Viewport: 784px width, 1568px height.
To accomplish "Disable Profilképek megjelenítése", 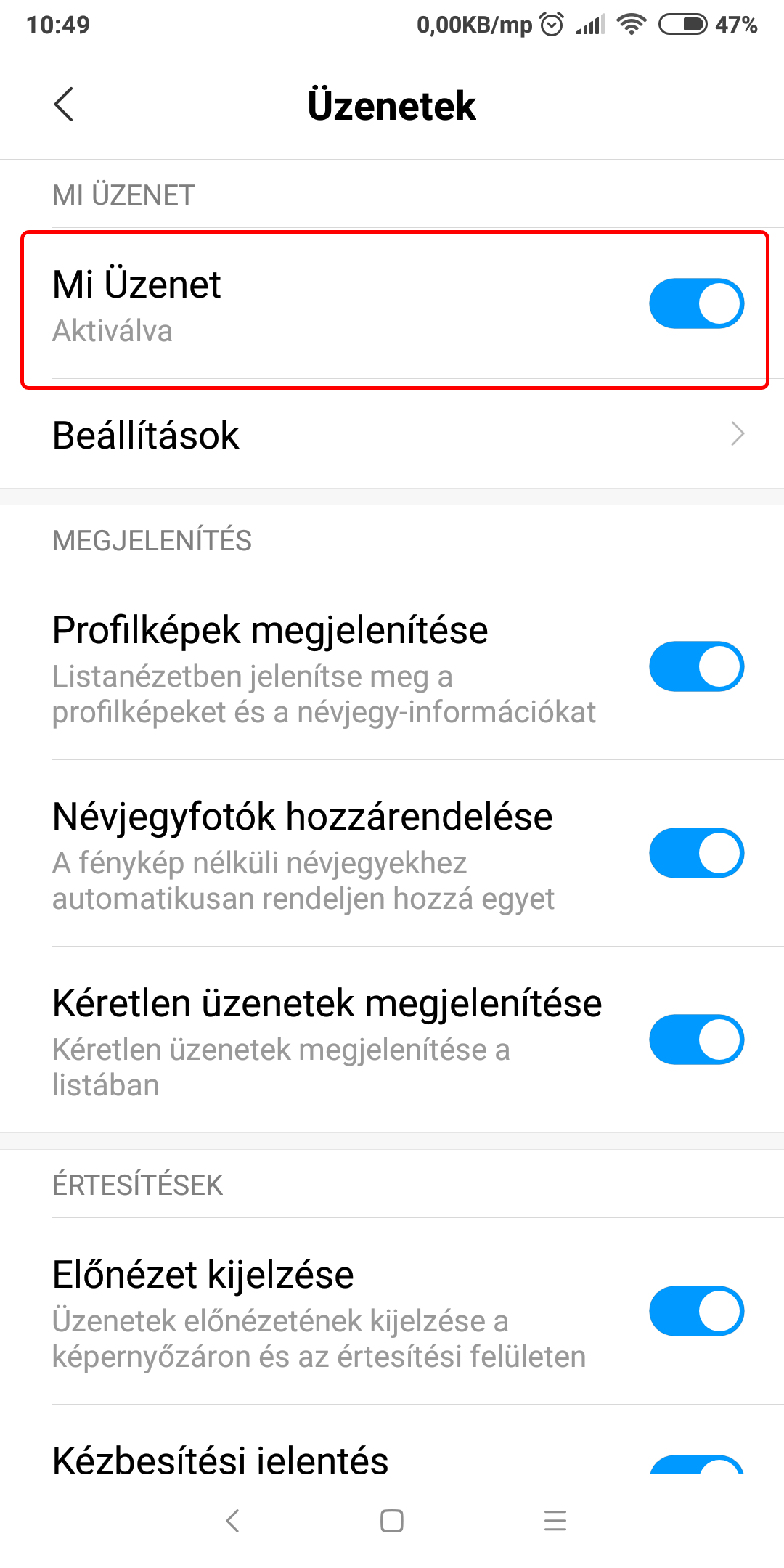I will [695, 666].
